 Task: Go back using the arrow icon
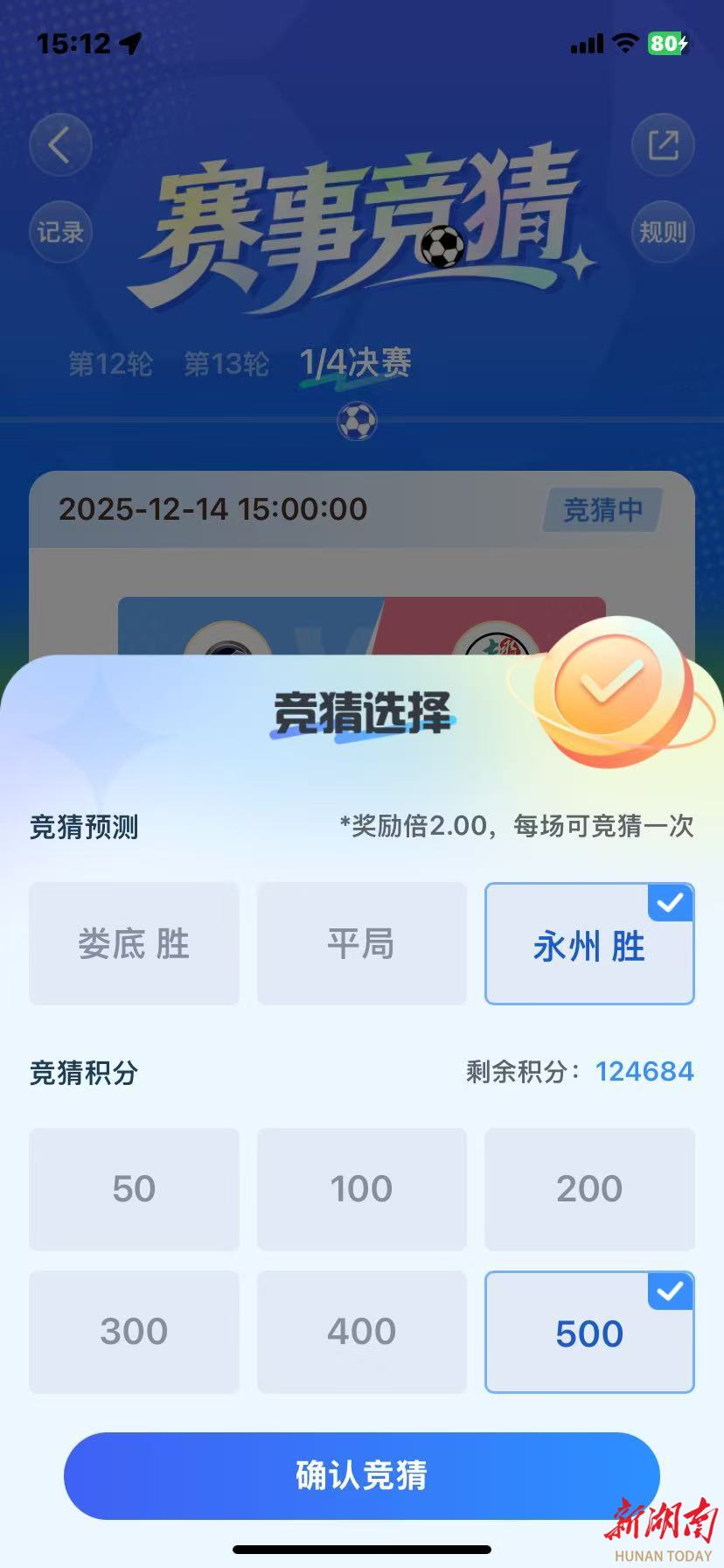pos(60,145)
